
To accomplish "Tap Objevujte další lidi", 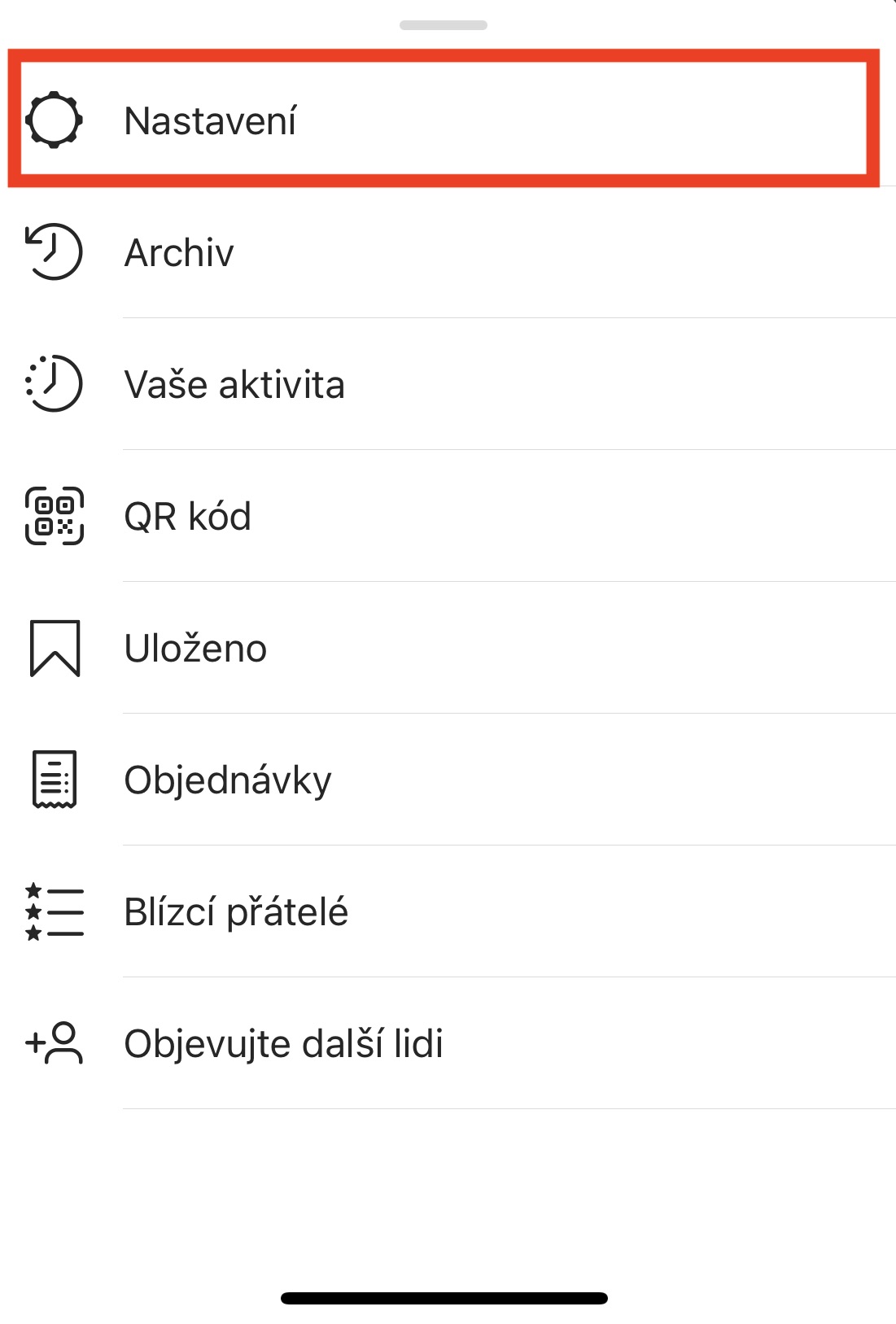I will pos(283,1043).
